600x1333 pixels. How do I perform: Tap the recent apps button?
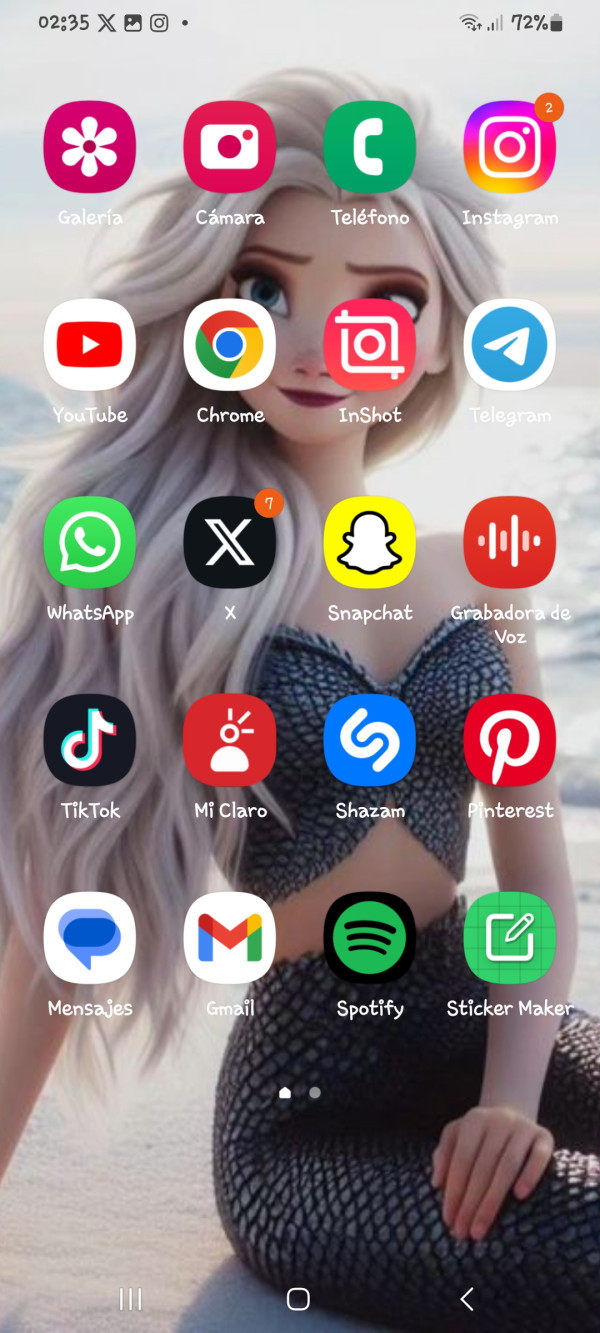coord(130,1298)
